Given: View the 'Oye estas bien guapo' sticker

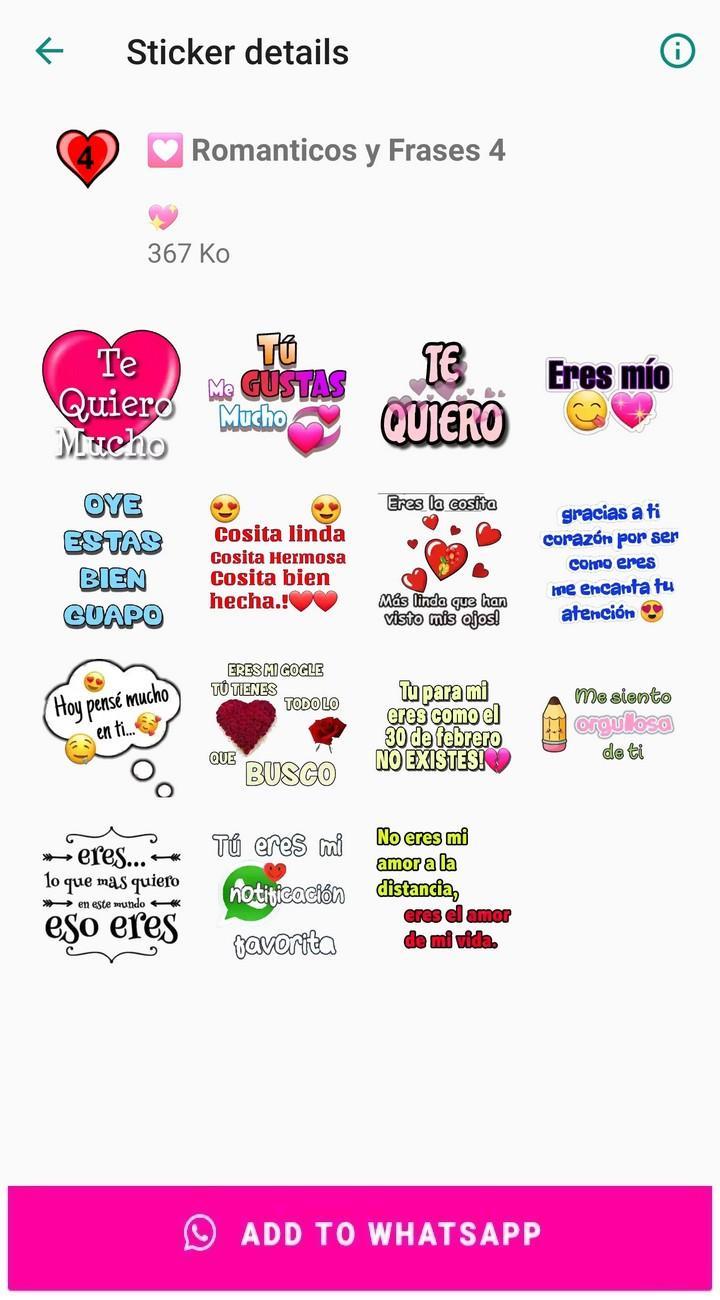Looking at the screenshot, I should pyautogui.click(x=112, y=561).
